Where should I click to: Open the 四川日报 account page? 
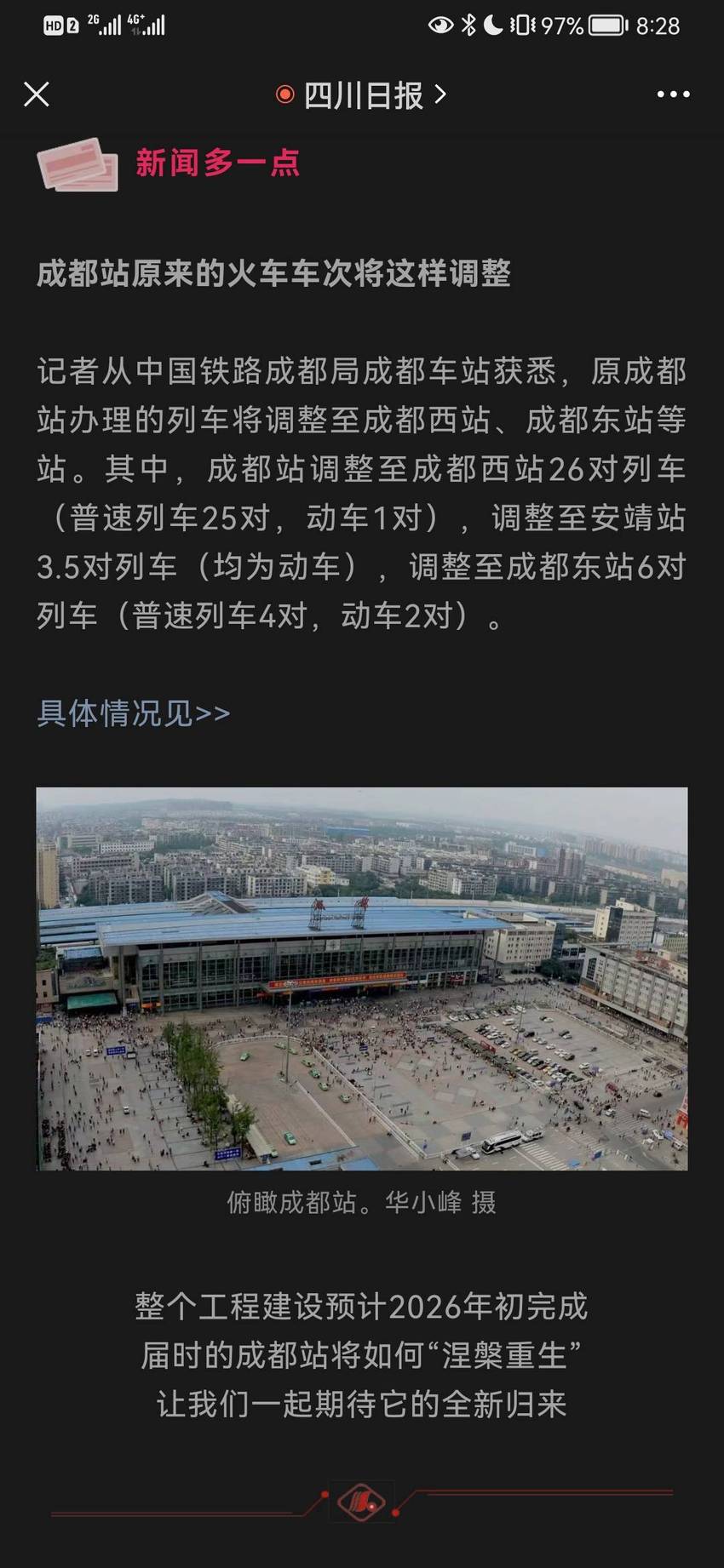coord(362,94)
